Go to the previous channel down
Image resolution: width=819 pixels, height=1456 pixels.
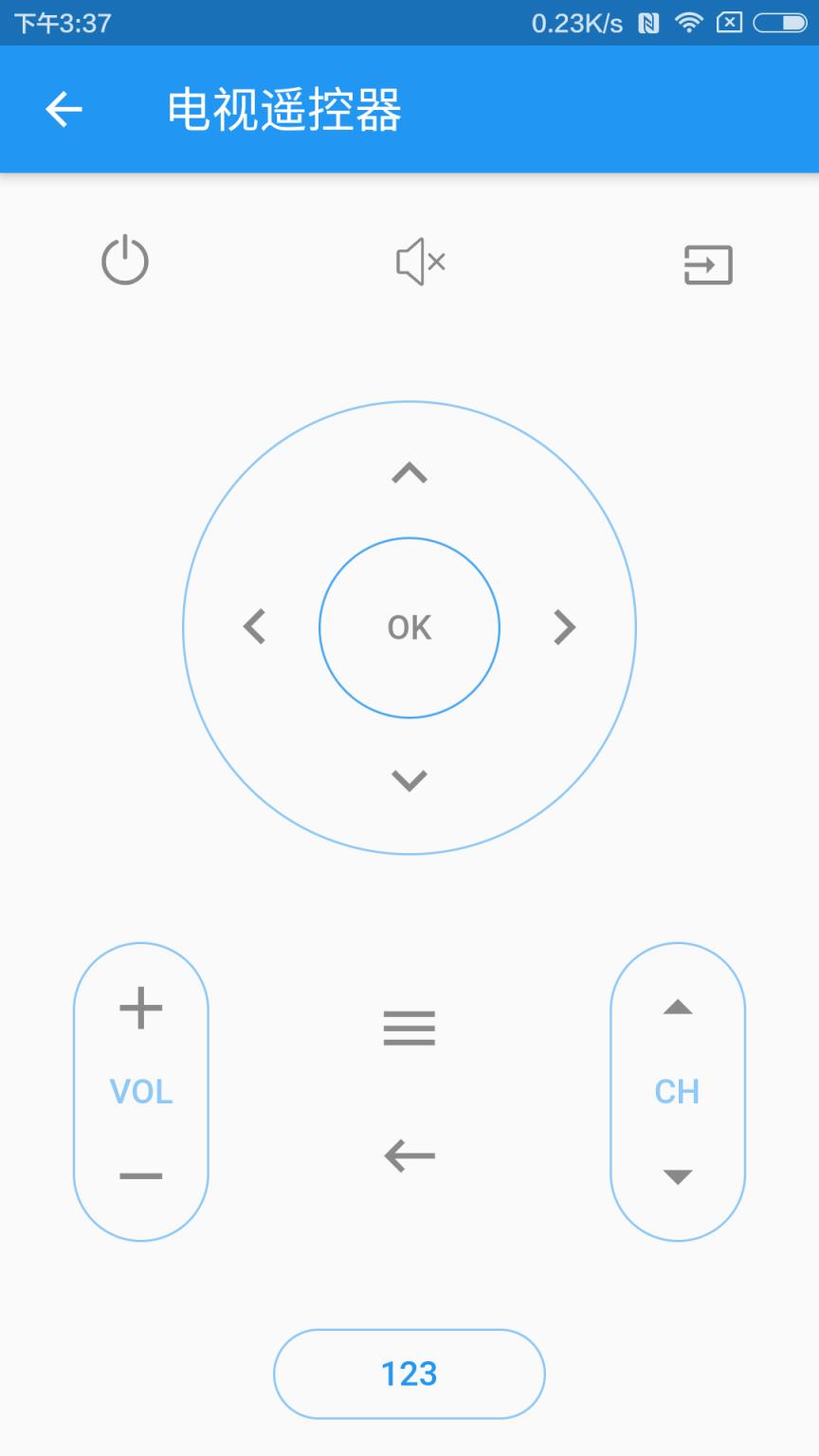(x=678, y=1176)
